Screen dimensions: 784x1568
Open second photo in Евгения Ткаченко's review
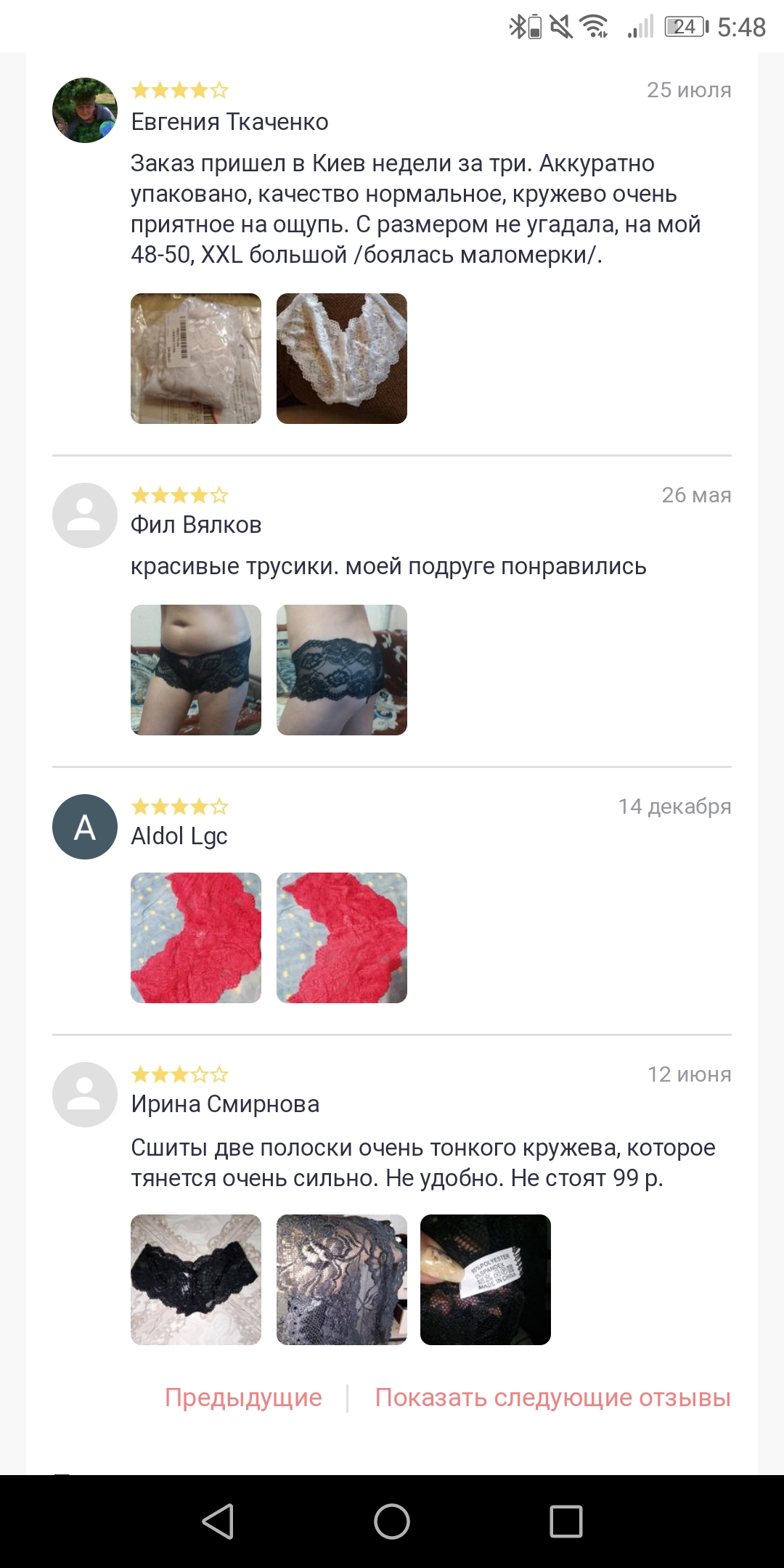pyautogui.click(x=342, y=359)
